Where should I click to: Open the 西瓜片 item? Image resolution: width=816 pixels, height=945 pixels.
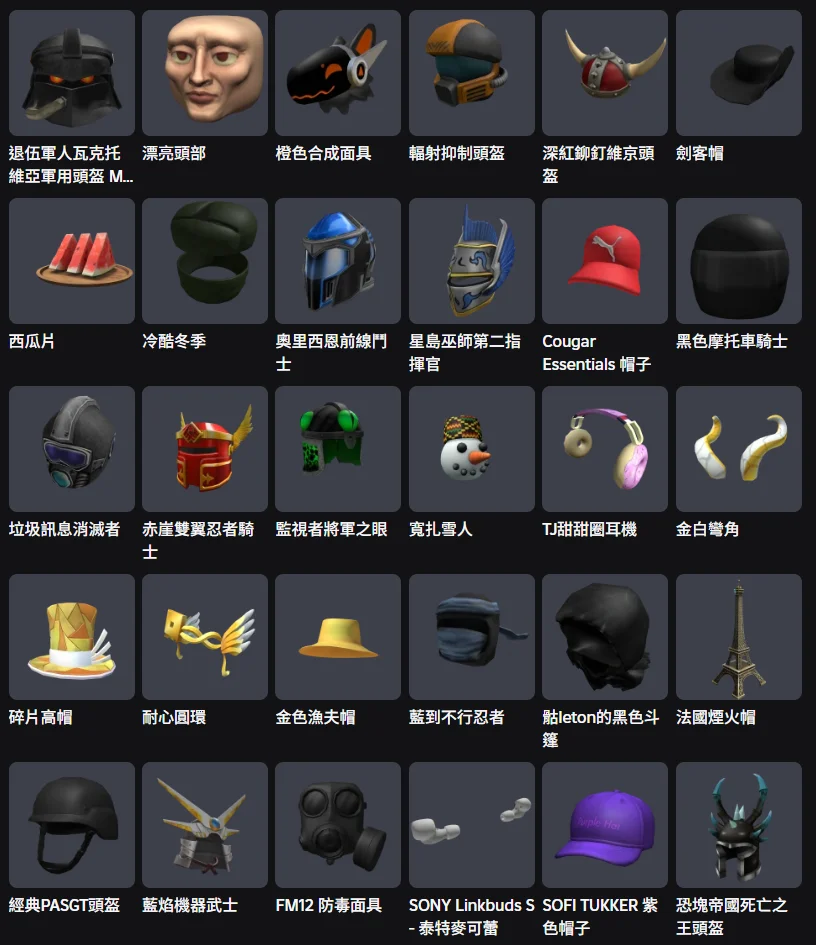72,261
